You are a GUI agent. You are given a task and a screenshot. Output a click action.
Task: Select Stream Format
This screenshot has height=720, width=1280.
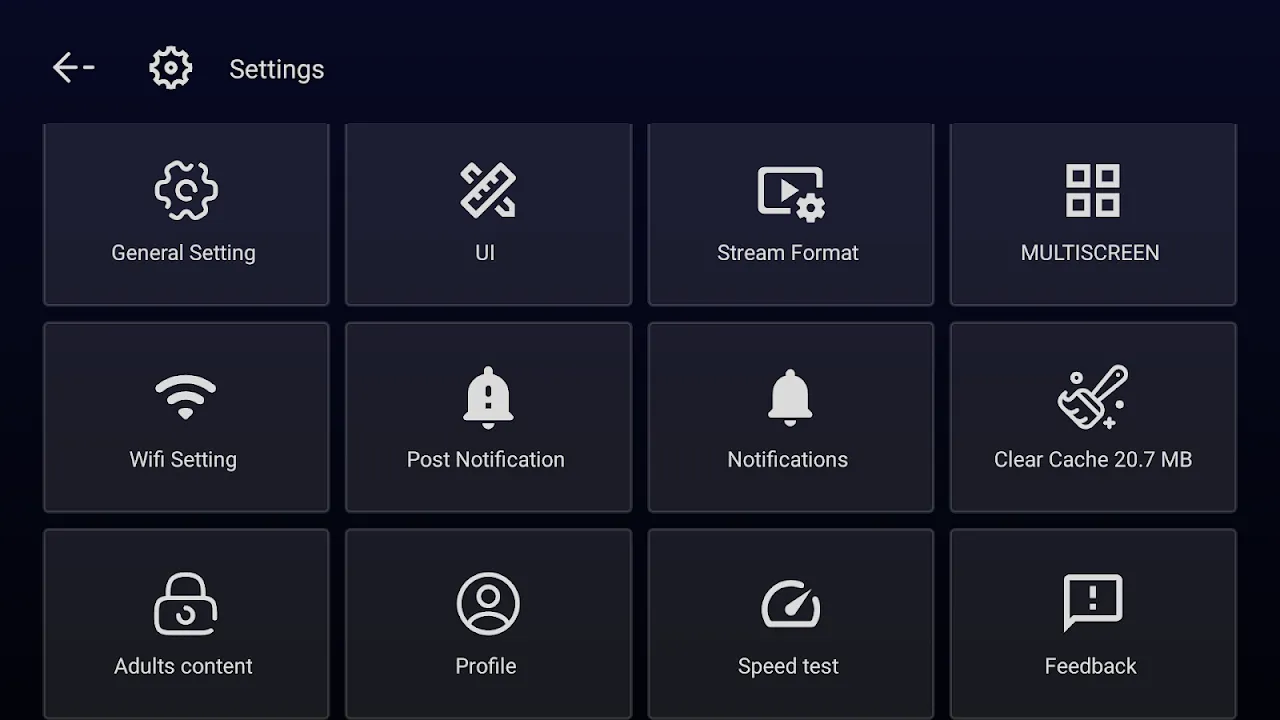click(790, 214)
